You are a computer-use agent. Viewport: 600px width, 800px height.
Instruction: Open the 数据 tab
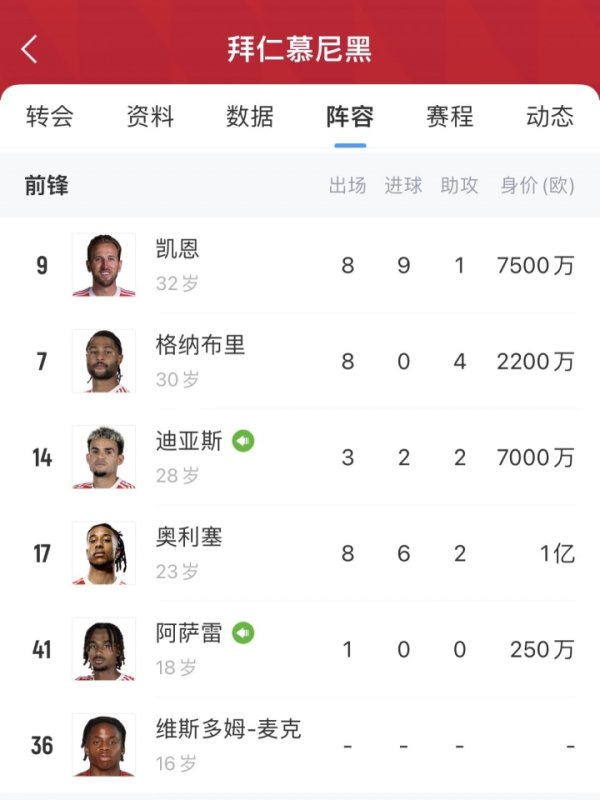[x=250, y=116]
